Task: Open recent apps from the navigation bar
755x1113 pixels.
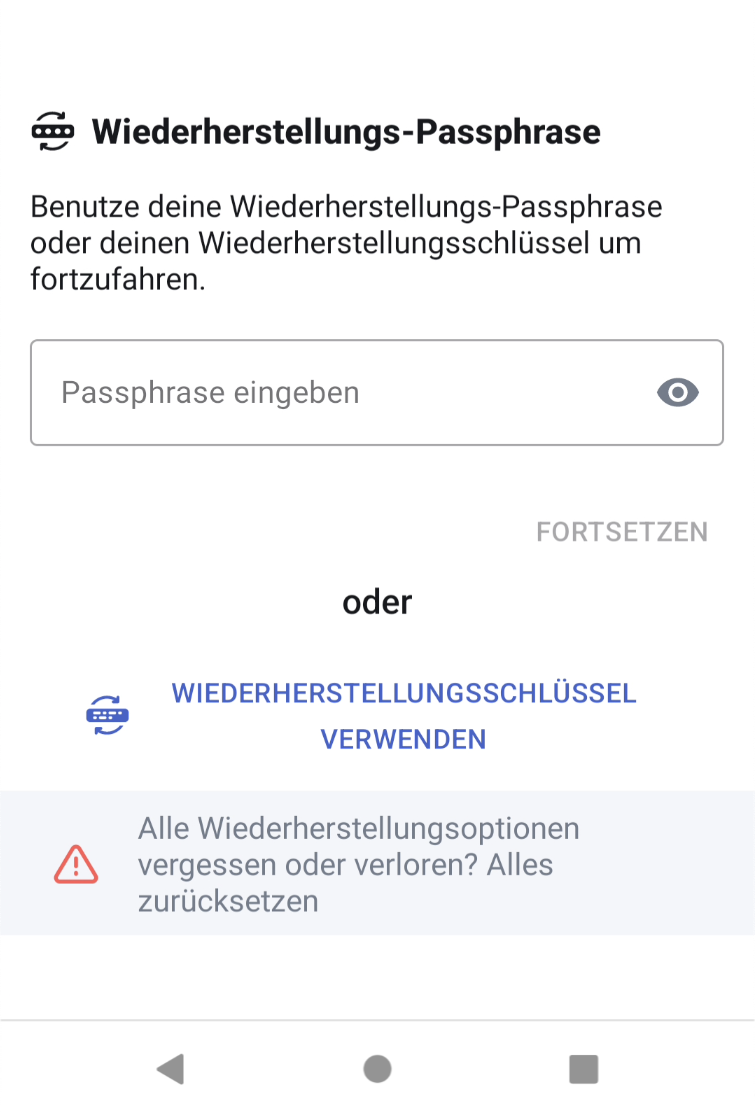Action: [x=583, y=1069]
